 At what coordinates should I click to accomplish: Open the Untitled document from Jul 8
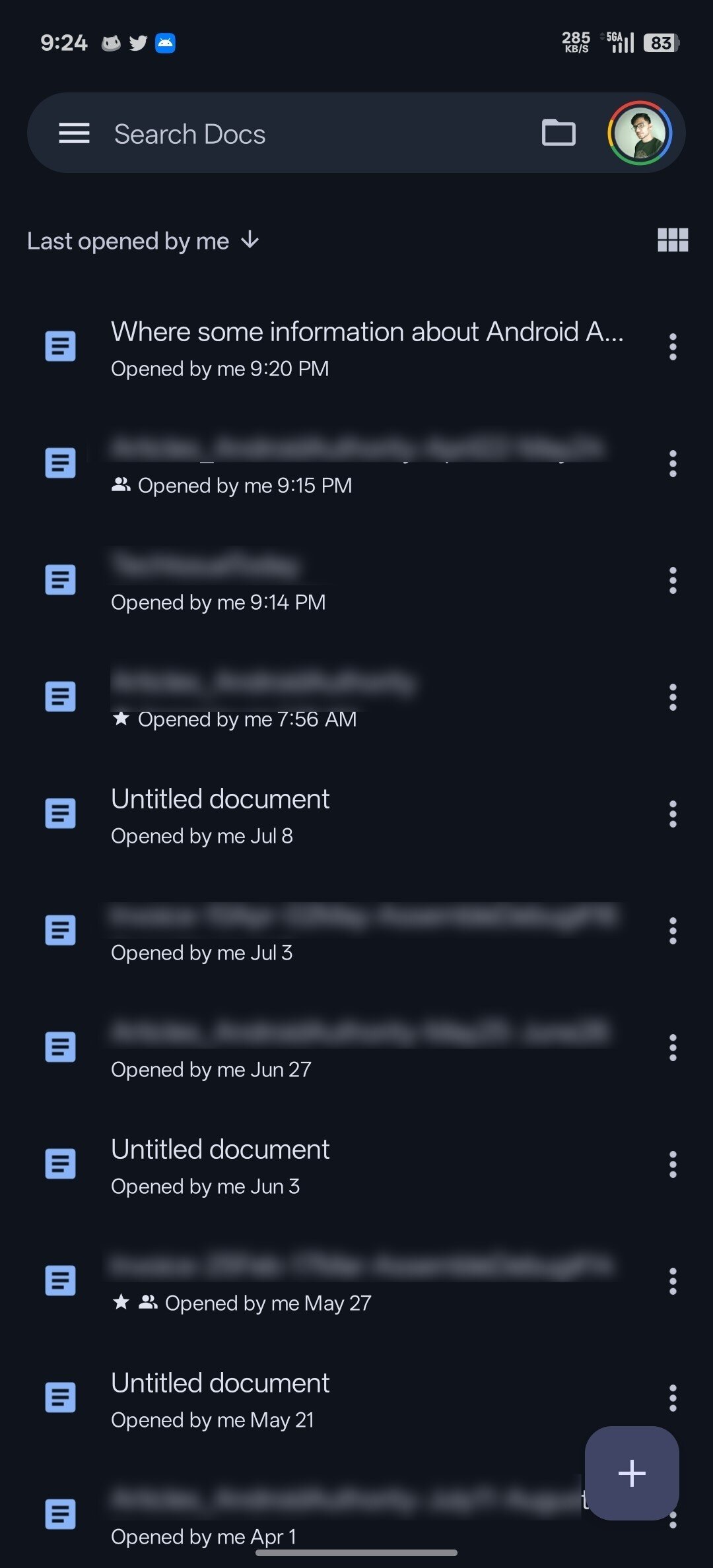click(x=356, y=815)
